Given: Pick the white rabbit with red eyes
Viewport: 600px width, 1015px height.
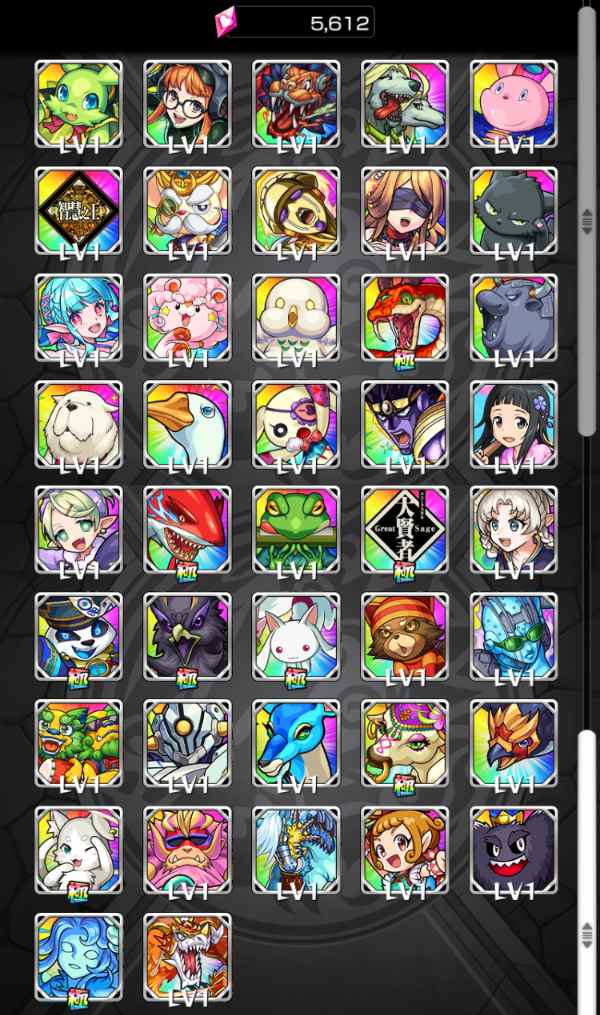Looking at the screenshot, I should tap(296, 637).
